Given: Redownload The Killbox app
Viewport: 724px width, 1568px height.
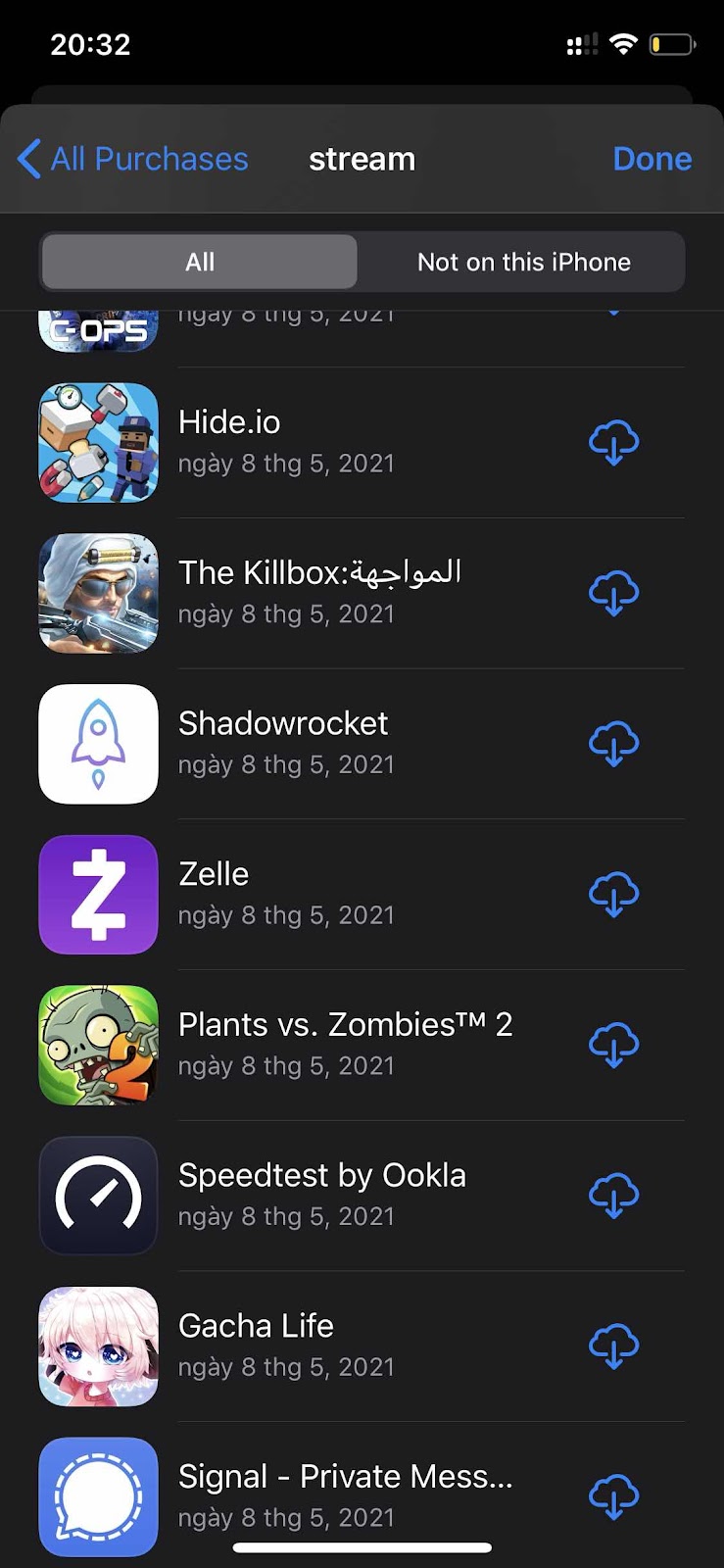Looking at the screenshot, I should pos(613,594).
